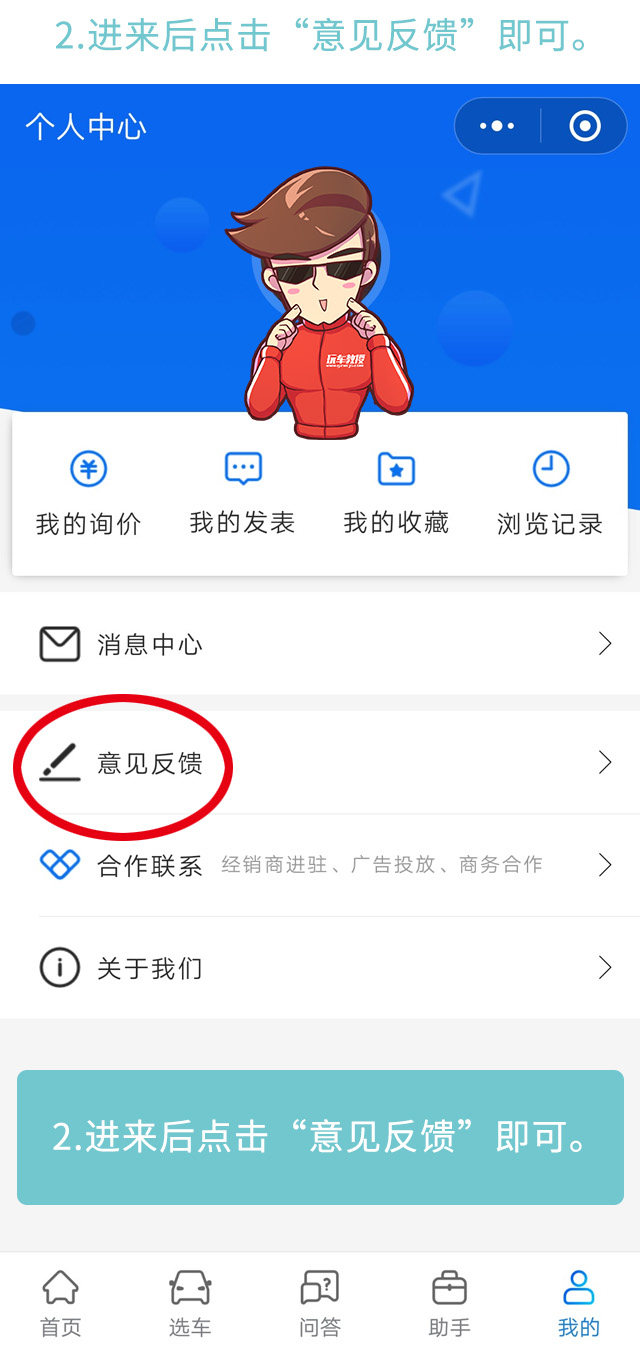View 我的收藏
This screenshot has height=1352, width=640.
pyautogui.click(x=396, y=494)
